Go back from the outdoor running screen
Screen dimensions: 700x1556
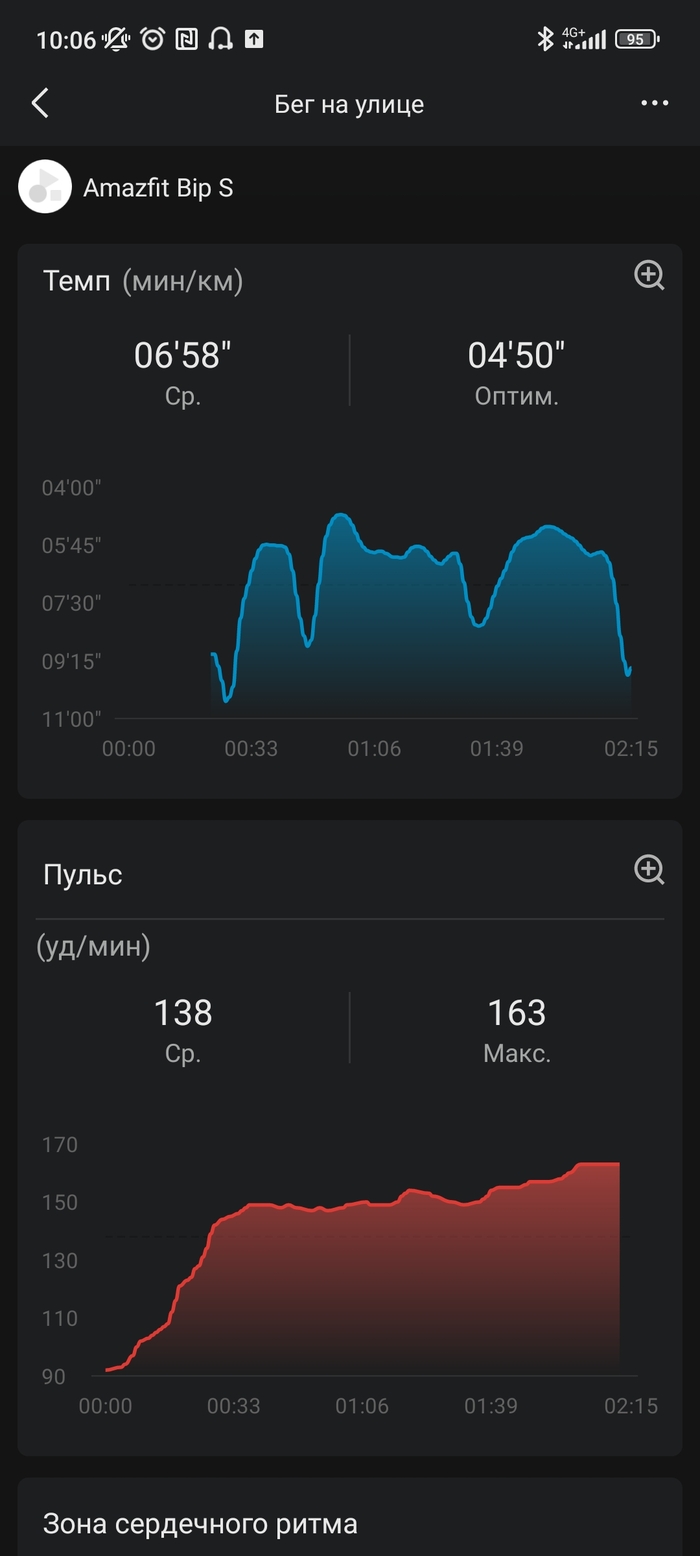pyautogui.click(x=40, y=103)
